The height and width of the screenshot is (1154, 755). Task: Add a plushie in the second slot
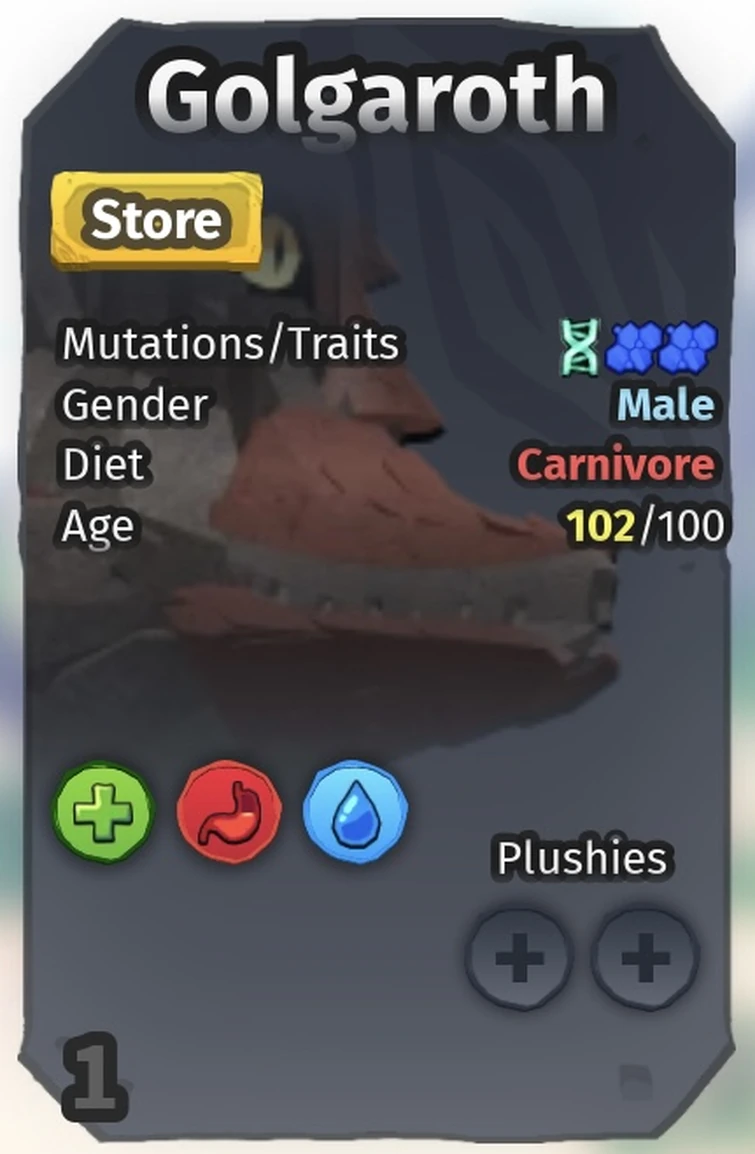[x=645, y=959]
